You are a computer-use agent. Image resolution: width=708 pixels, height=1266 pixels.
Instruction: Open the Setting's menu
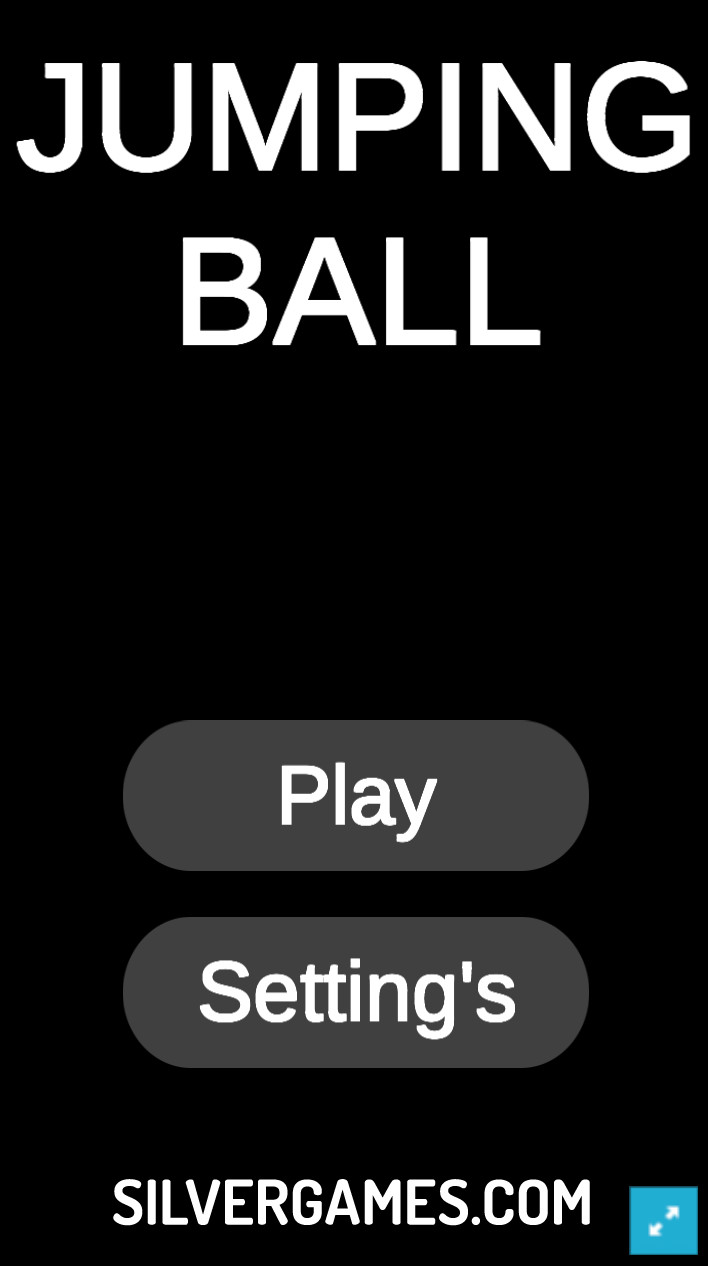355,992
